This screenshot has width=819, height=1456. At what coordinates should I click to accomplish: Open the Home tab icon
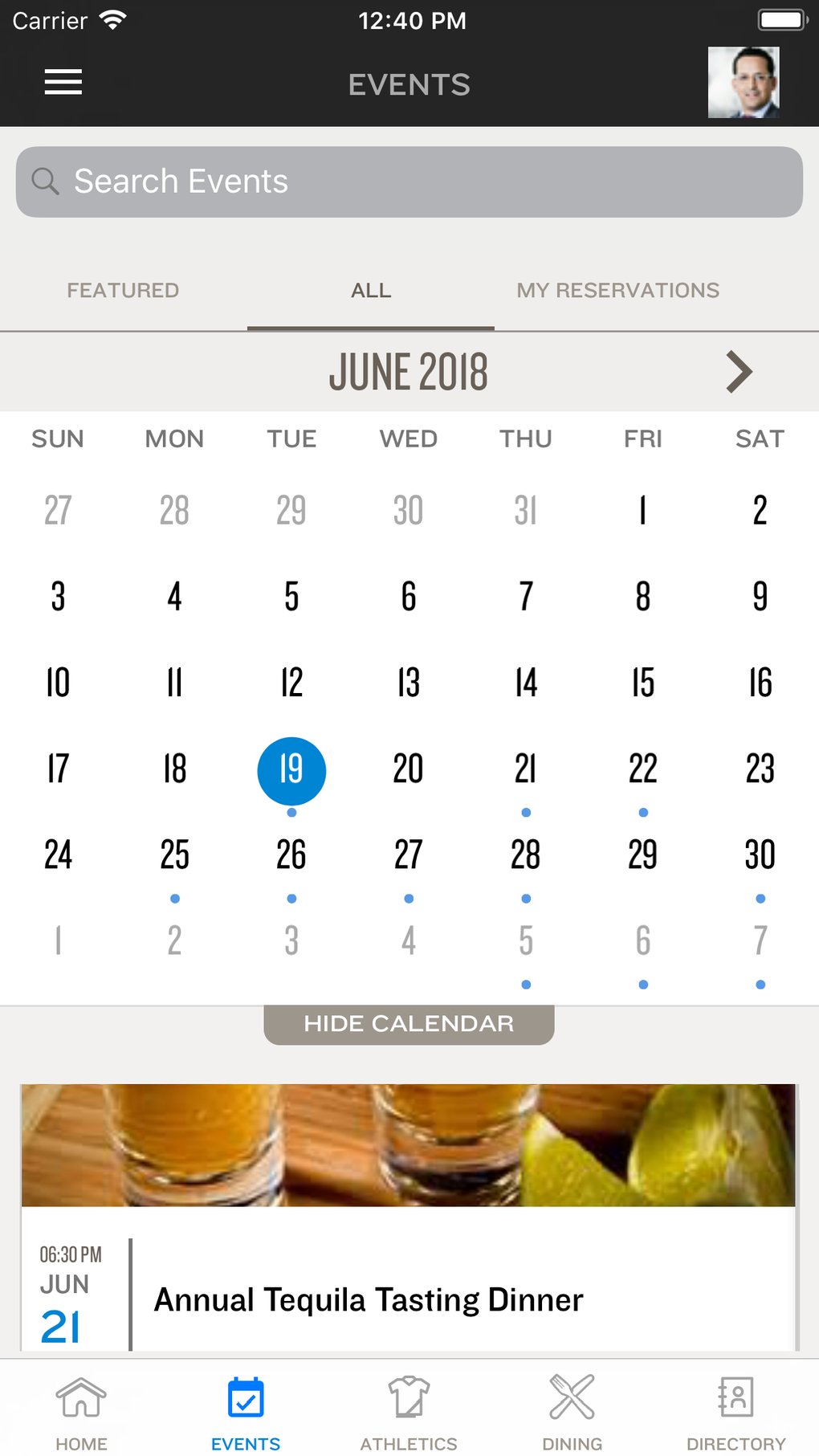80,1398
